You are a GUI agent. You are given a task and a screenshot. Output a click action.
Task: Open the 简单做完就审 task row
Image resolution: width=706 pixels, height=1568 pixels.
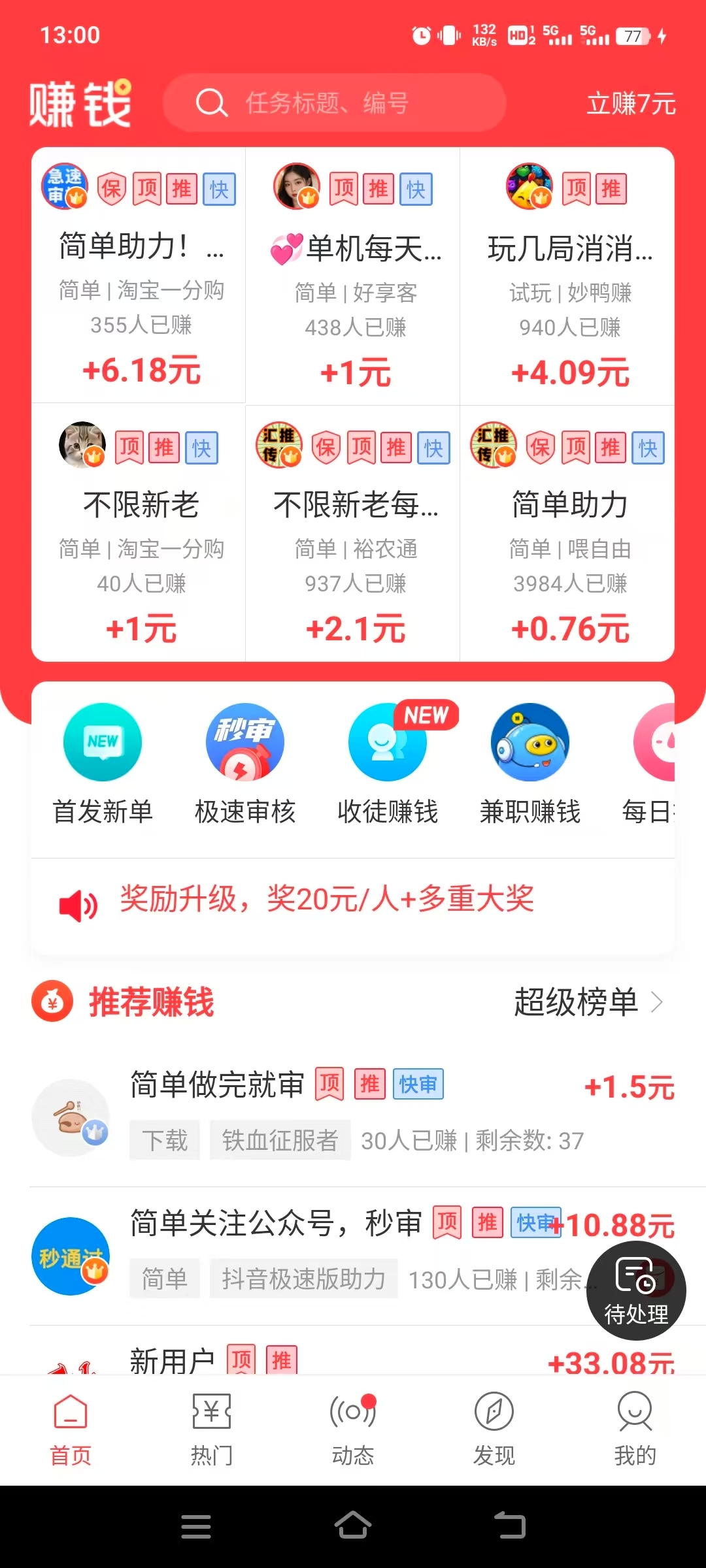(353, 1115)
